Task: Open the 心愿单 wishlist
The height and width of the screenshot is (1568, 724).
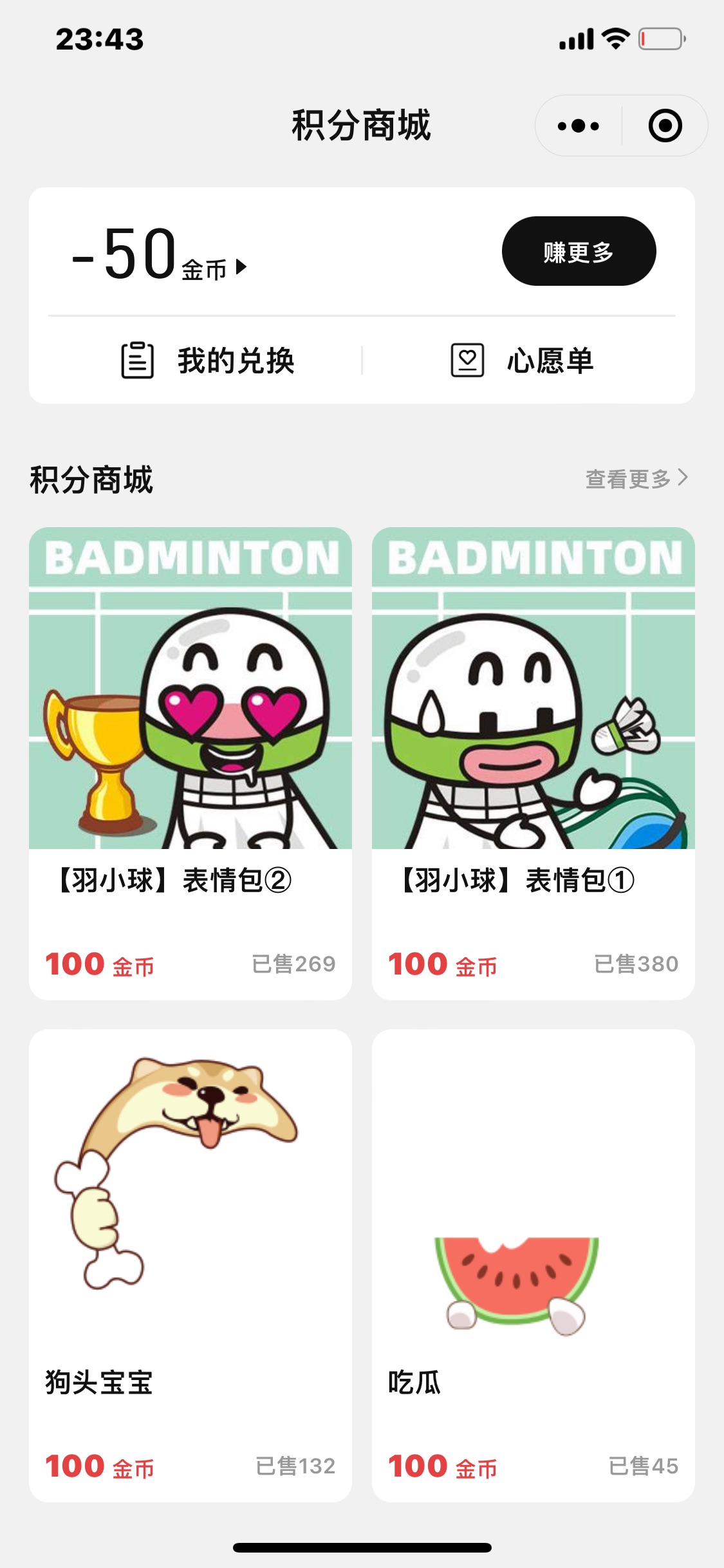Action: pos(522,360)
